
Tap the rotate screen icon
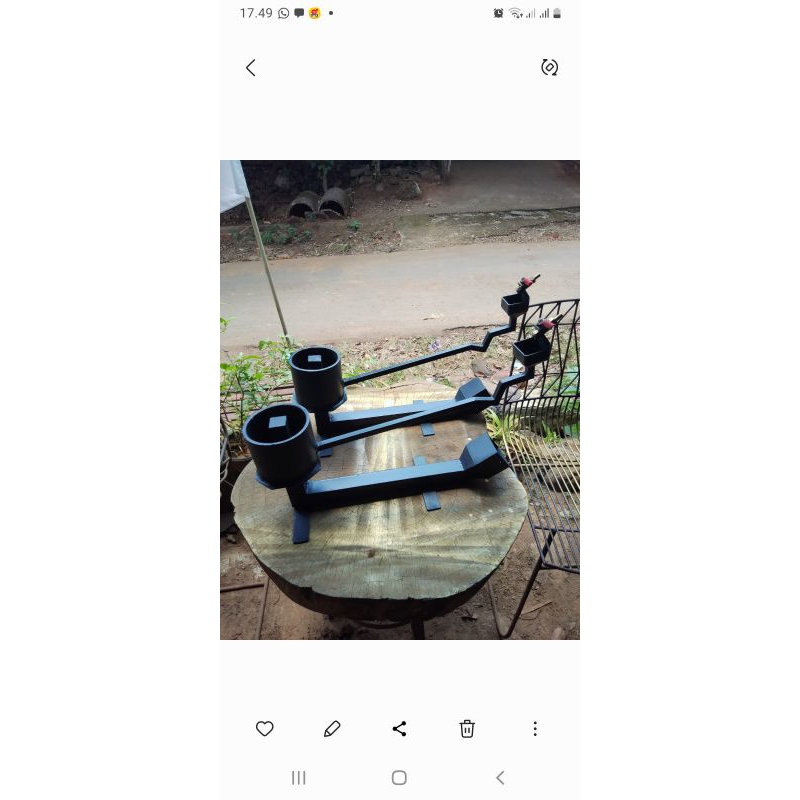coord(549,68)
